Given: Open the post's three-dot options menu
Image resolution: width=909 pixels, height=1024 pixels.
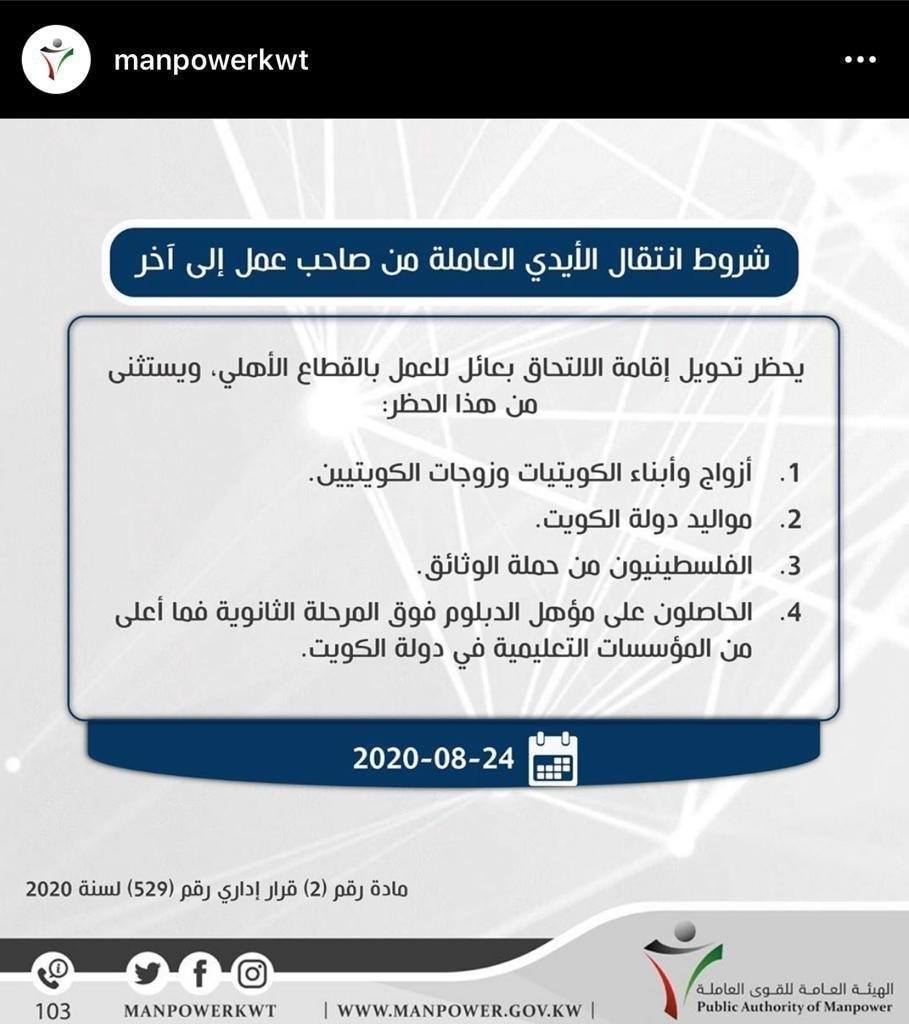Looking at the screenshot, I should coord(860,59).
